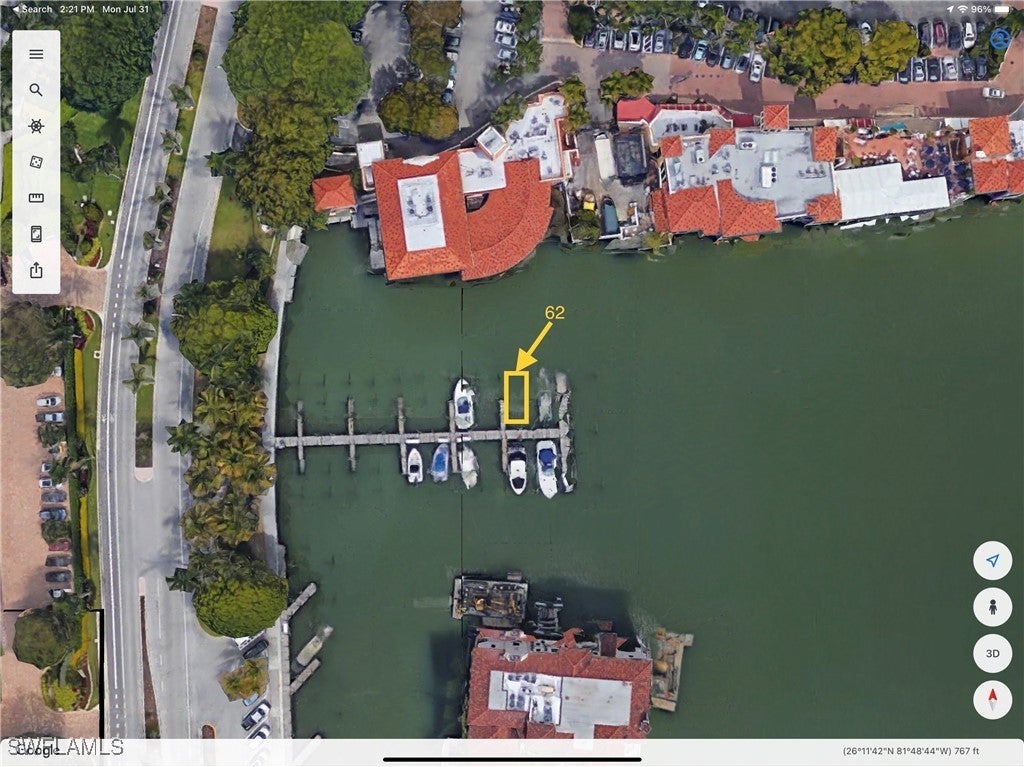This screenshot has width=1024, height=767.
Task: Reset compass to north
Action: [x=992, y=699]
